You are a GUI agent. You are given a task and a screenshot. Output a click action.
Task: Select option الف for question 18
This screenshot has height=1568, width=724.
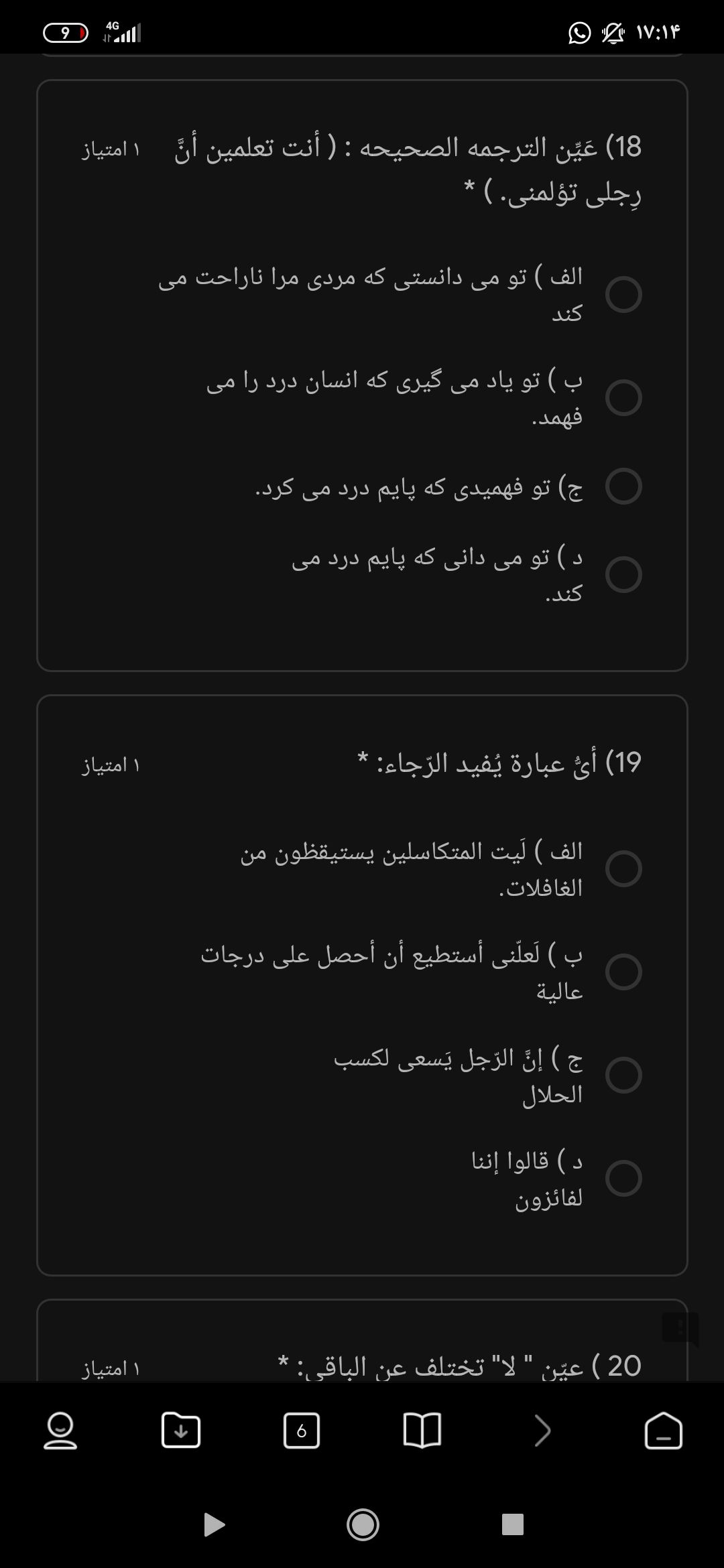point(623,294)
